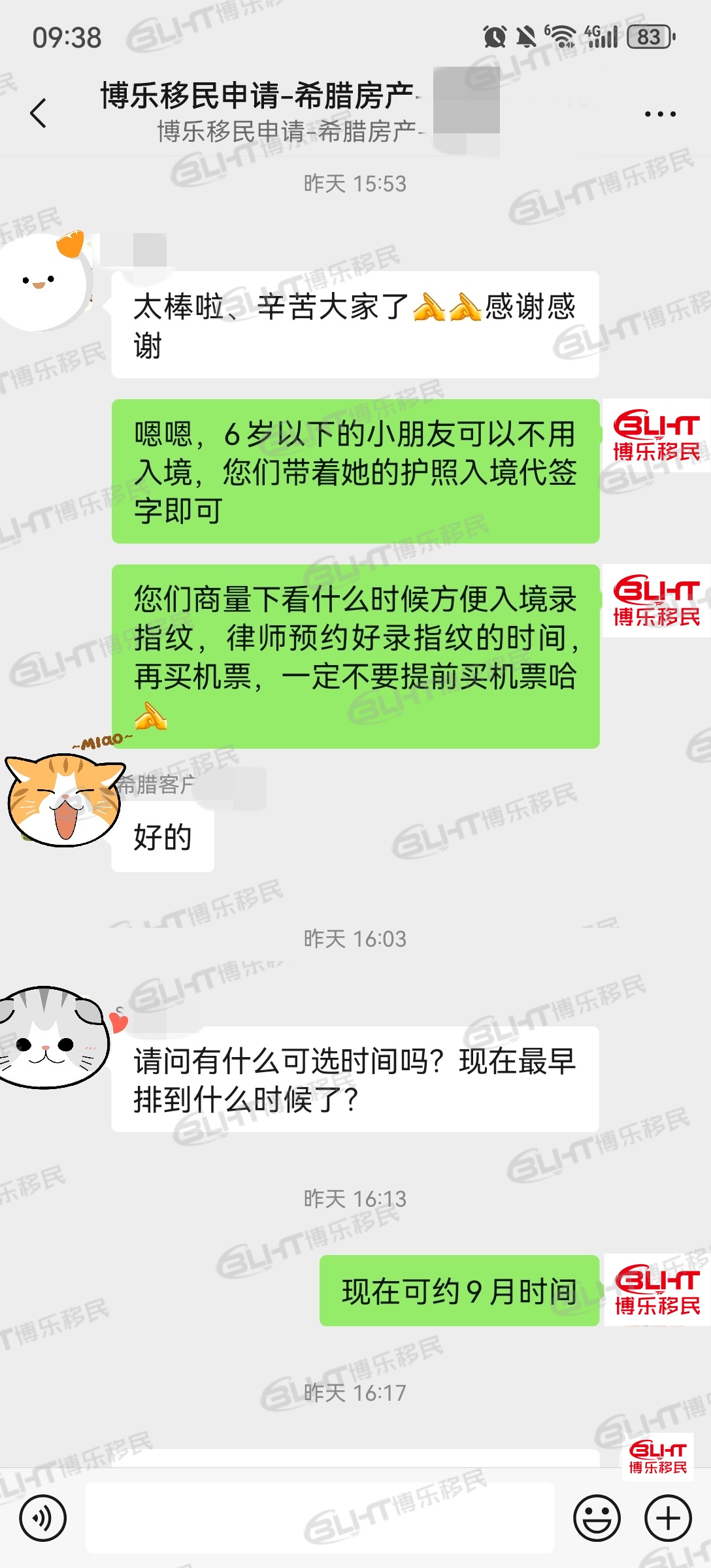The width and height of the screenshot is (711, 1568).
Task: Open the gray cat avatar's profile
Action: (x=54, y=1037)
